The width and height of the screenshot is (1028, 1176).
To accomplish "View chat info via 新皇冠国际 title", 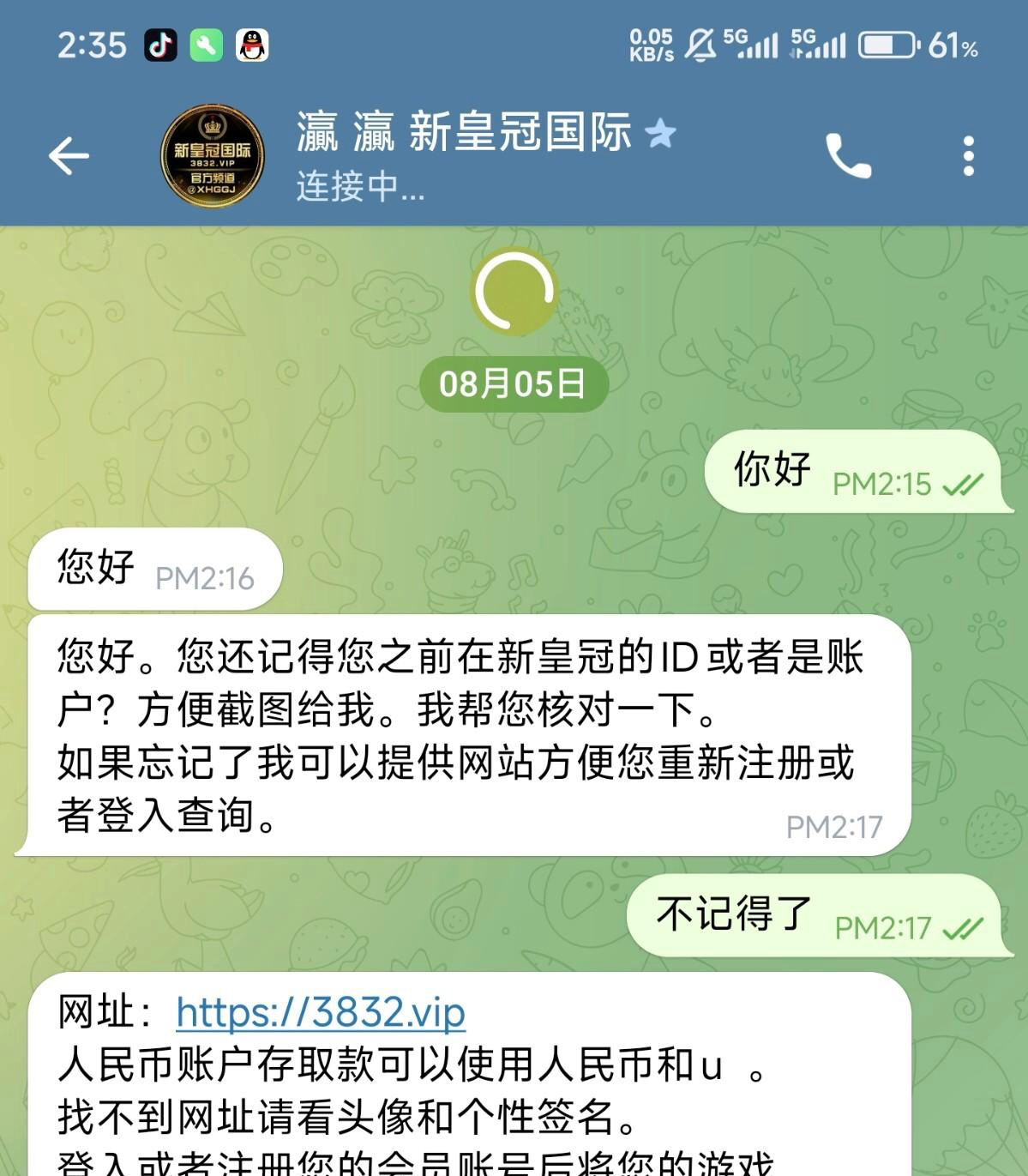I will tap(463, 134).
